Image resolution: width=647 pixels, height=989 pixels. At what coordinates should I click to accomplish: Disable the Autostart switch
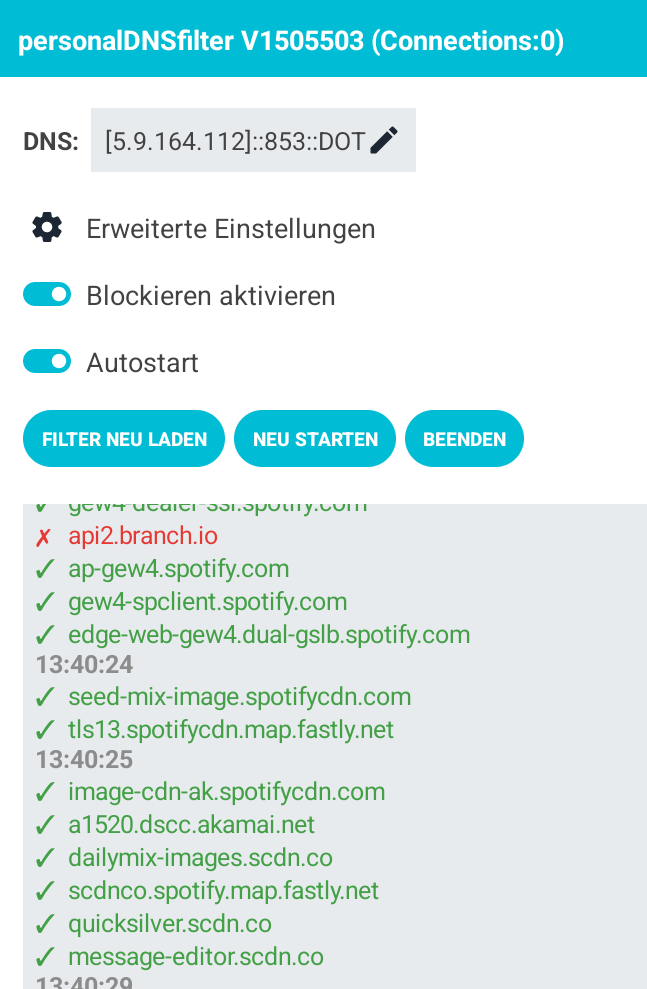[47, 361]
